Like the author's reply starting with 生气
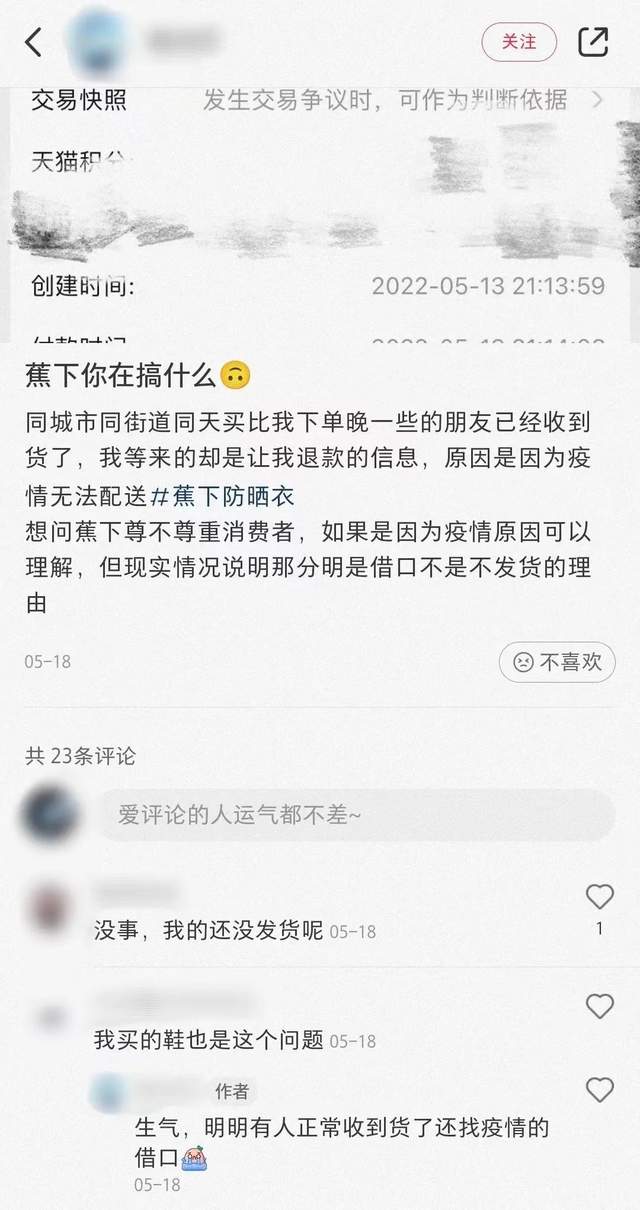This screenshot has height=1210, width=640. coord(599,1089)
